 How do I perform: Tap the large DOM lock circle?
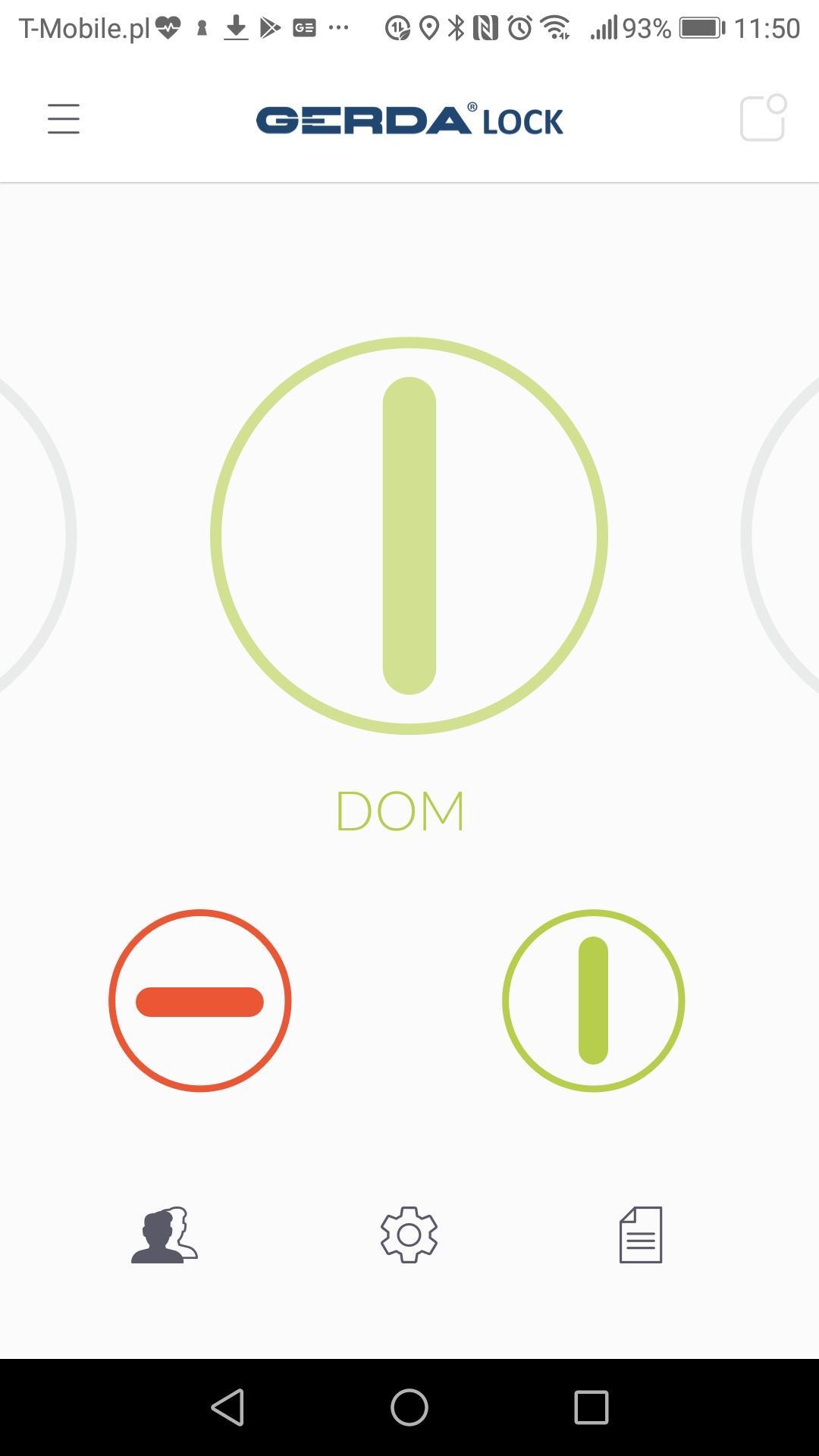pyautogui.click(x=409, y=535)
